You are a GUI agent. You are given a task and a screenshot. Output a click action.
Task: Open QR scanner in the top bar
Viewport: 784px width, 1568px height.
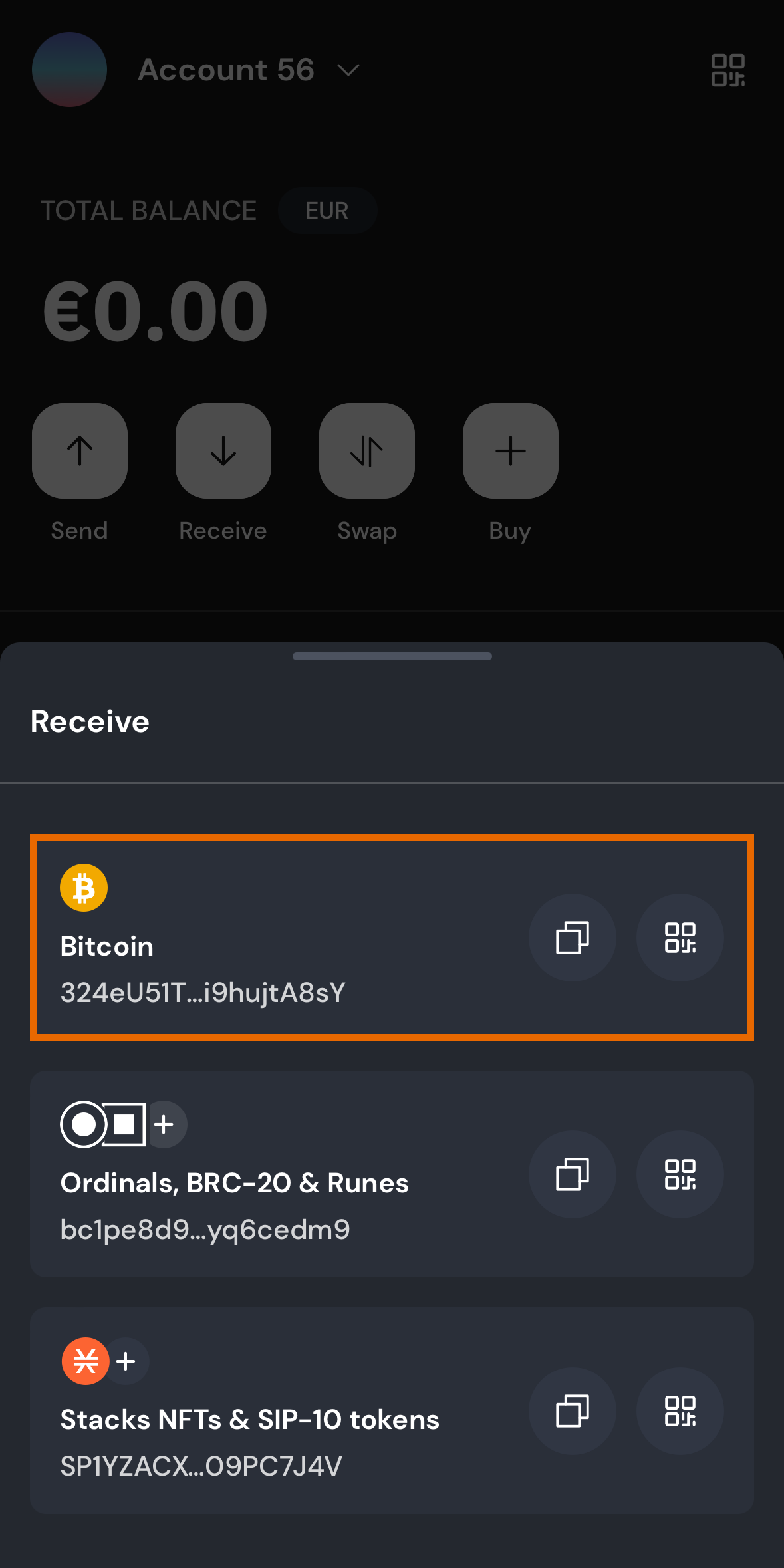[x=727, y=70]
